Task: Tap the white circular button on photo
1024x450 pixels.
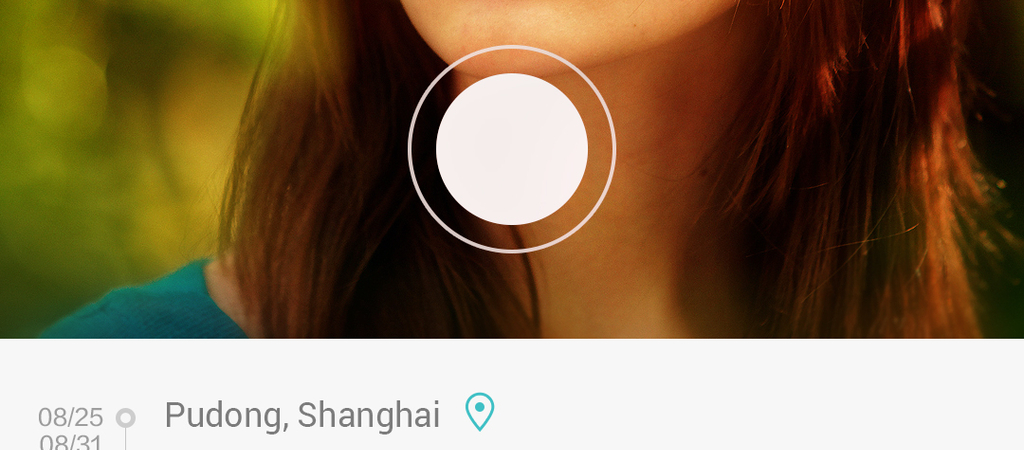Action: [x=512, y=149]
